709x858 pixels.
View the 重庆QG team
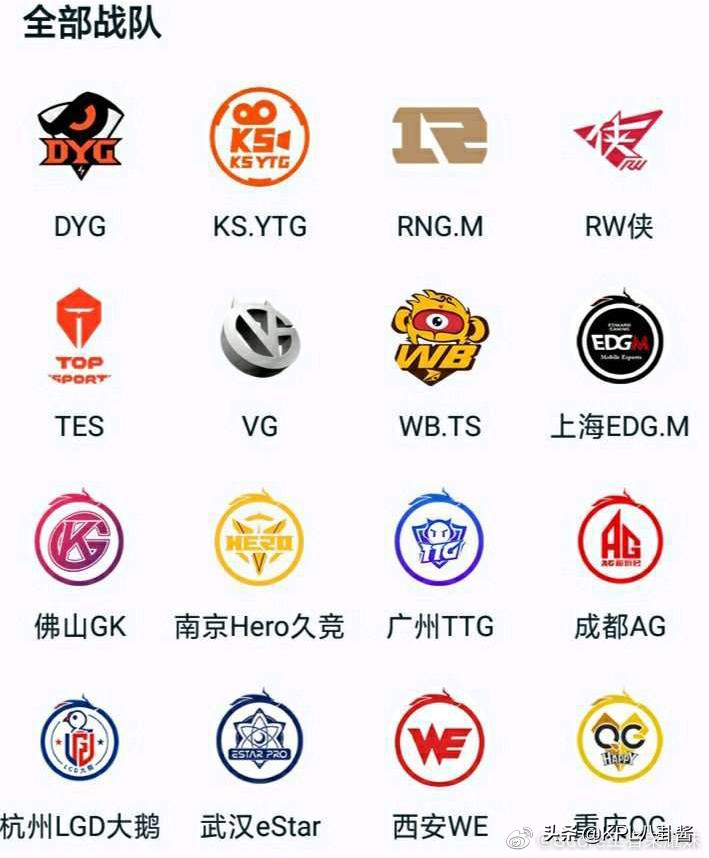click(619, 740)
